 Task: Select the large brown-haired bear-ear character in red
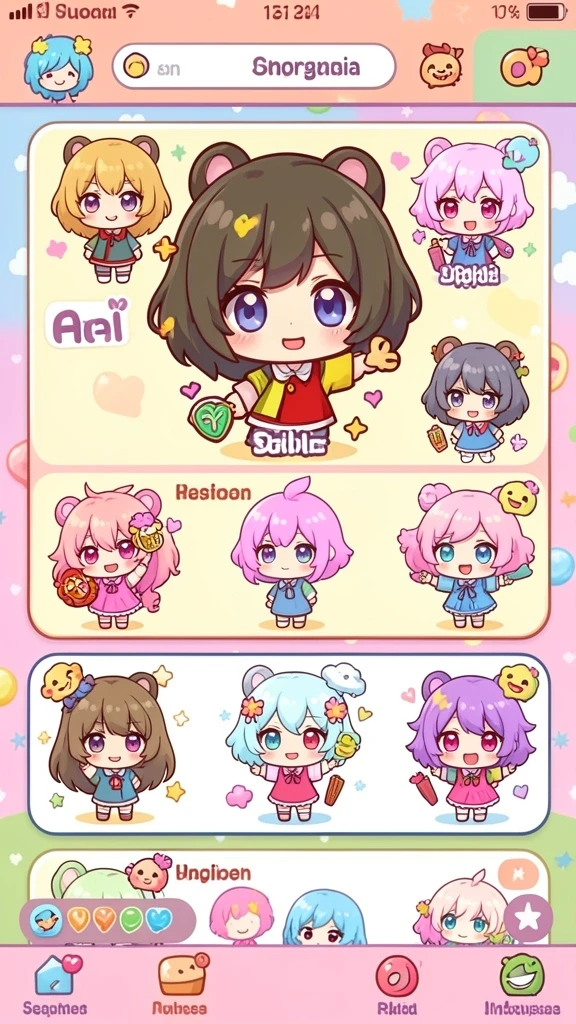284,299
